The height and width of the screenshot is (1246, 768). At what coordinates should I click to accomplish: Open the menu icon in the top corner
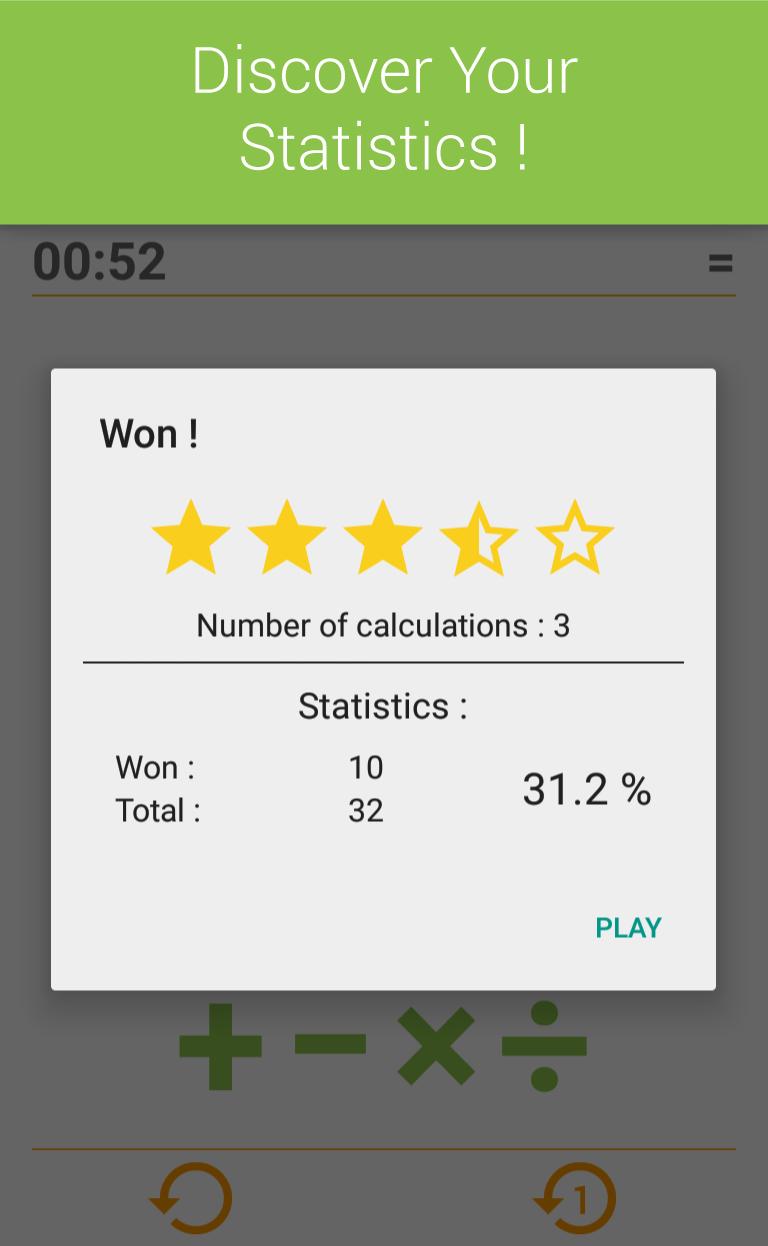[x=719, y=262]
